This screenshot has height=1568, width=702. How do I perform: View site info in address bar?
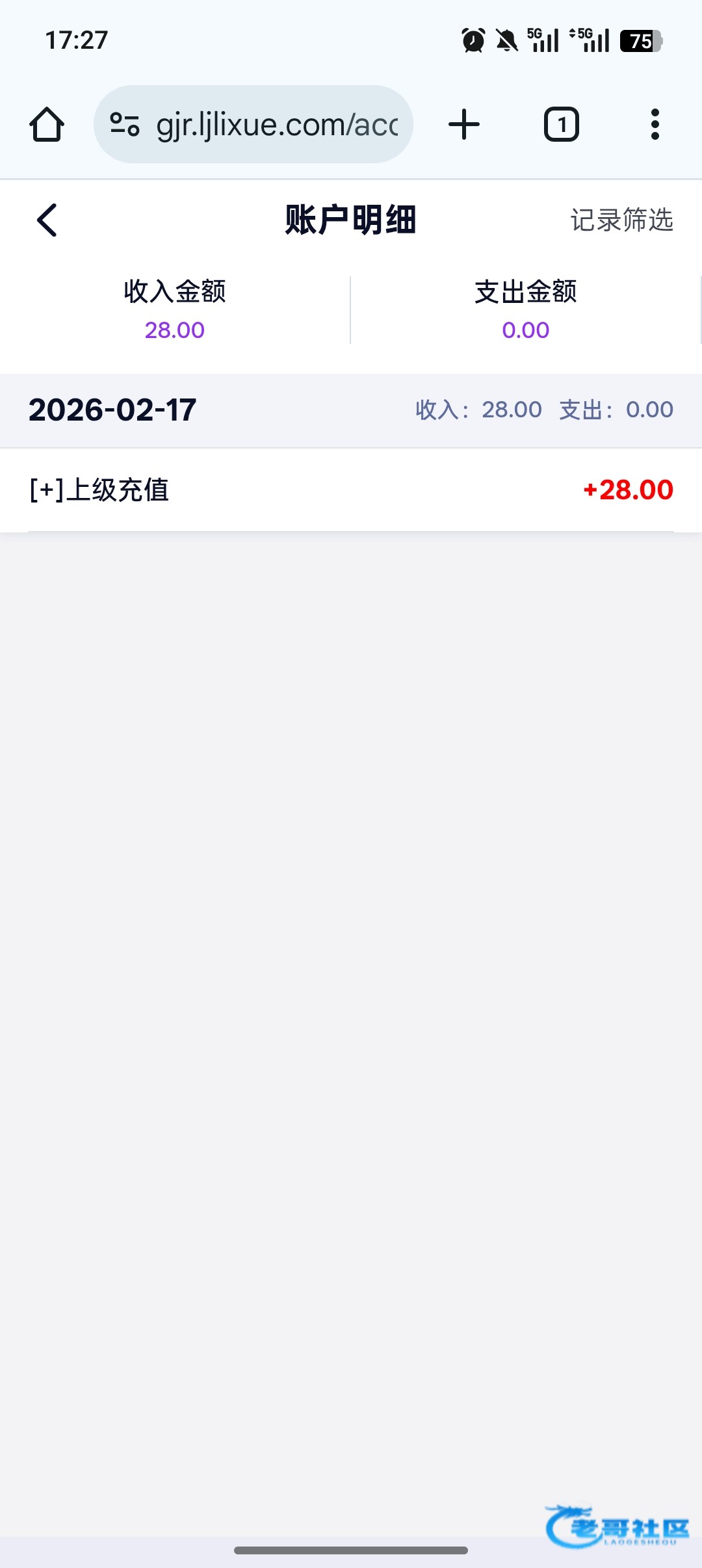tap(125, 124)
